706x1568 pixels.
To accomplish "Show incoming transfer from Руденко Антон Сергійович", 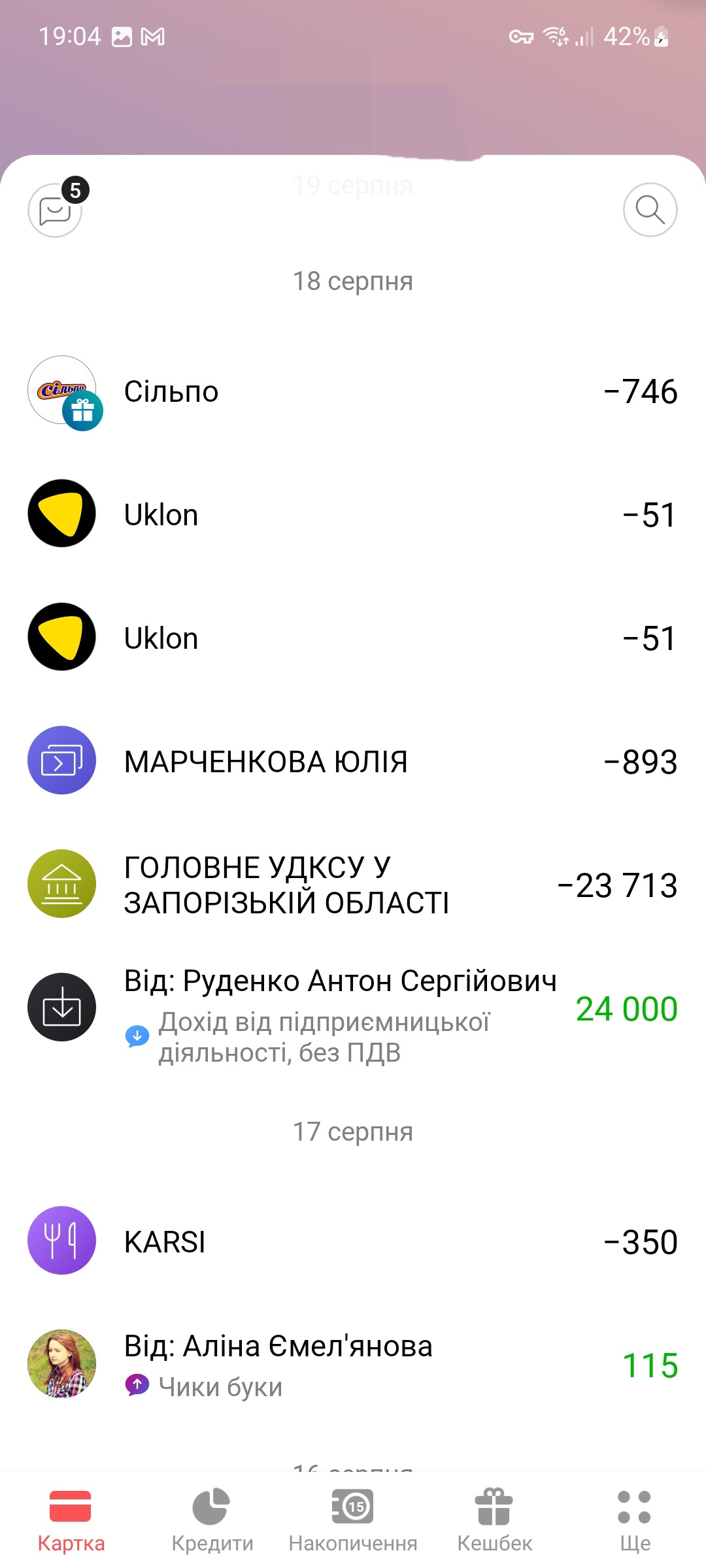I will [353, 1009].
